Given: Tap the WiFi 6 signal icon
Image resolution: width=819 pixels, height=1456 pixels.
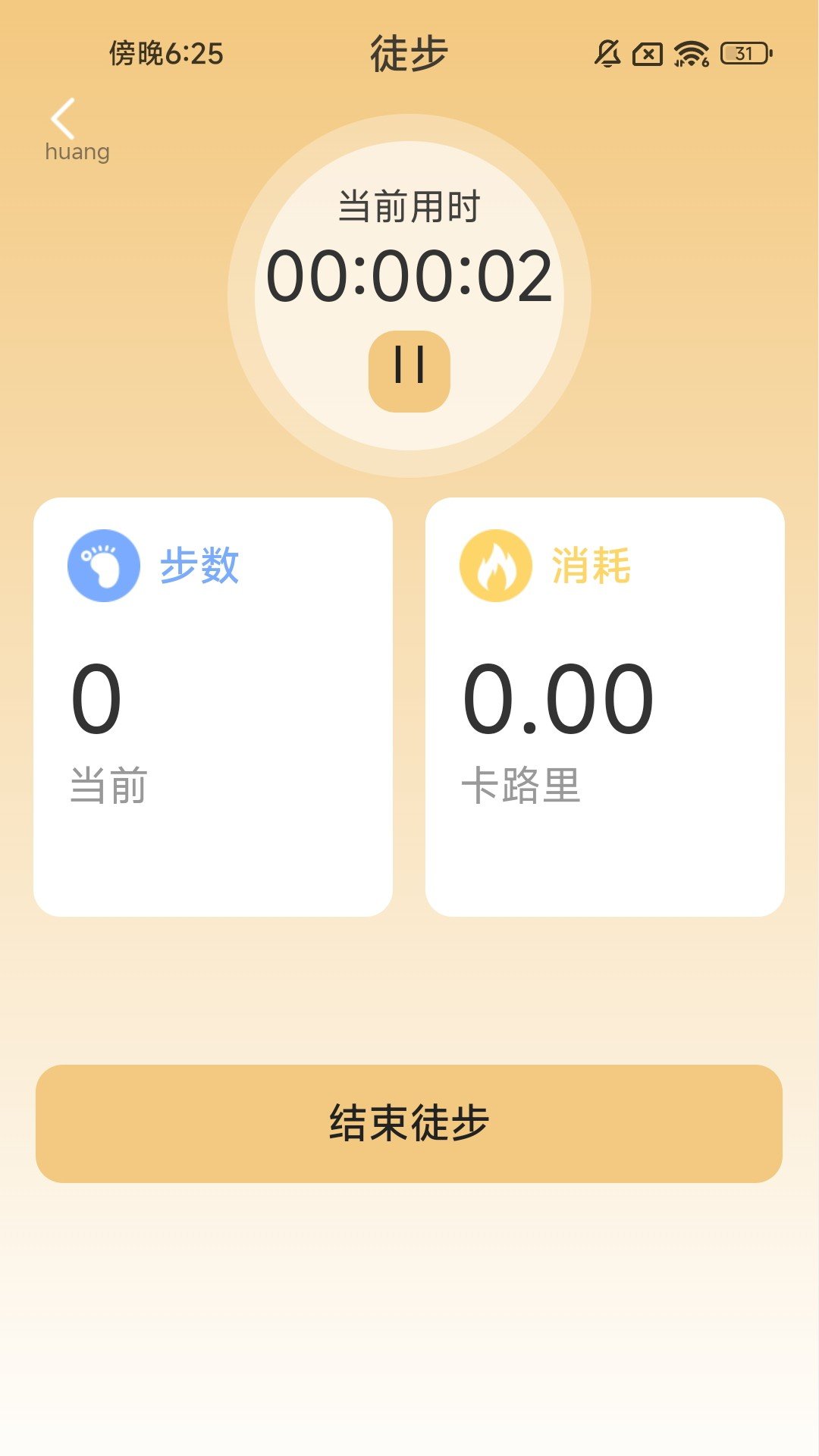Looking at the screenshot, I should coord(690,52).
